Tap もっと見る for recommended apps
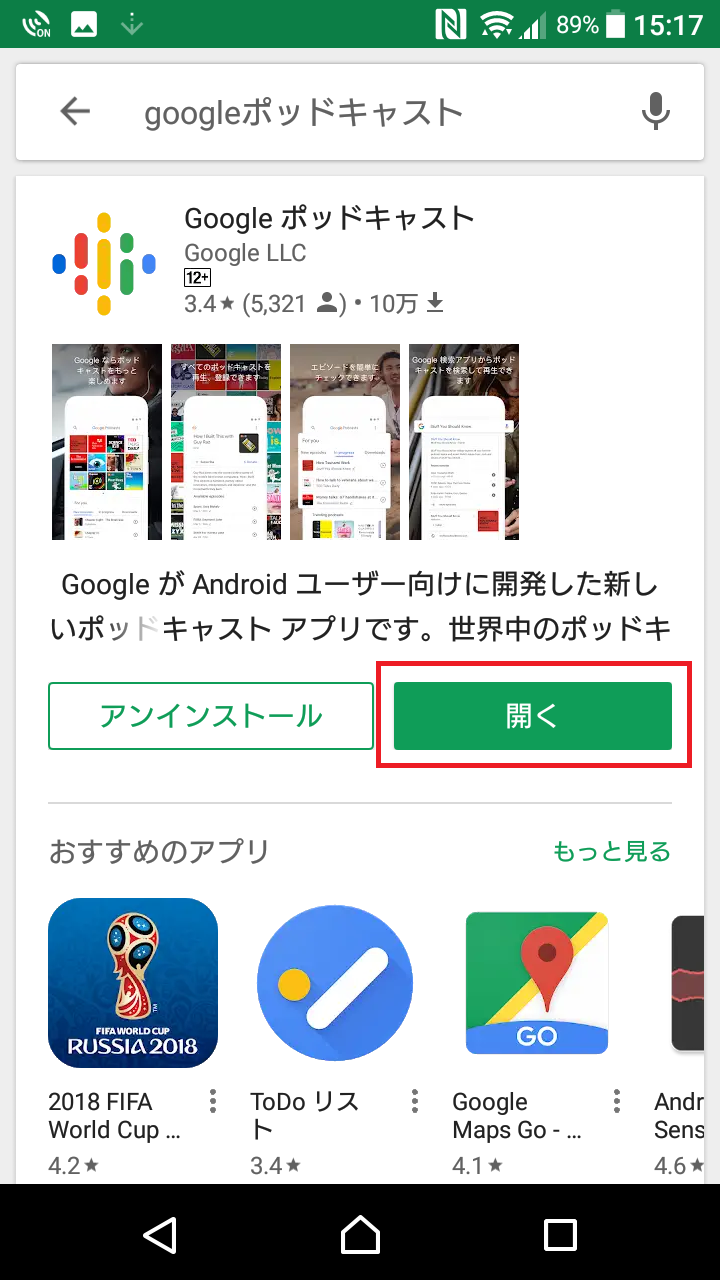 [612, 851]
